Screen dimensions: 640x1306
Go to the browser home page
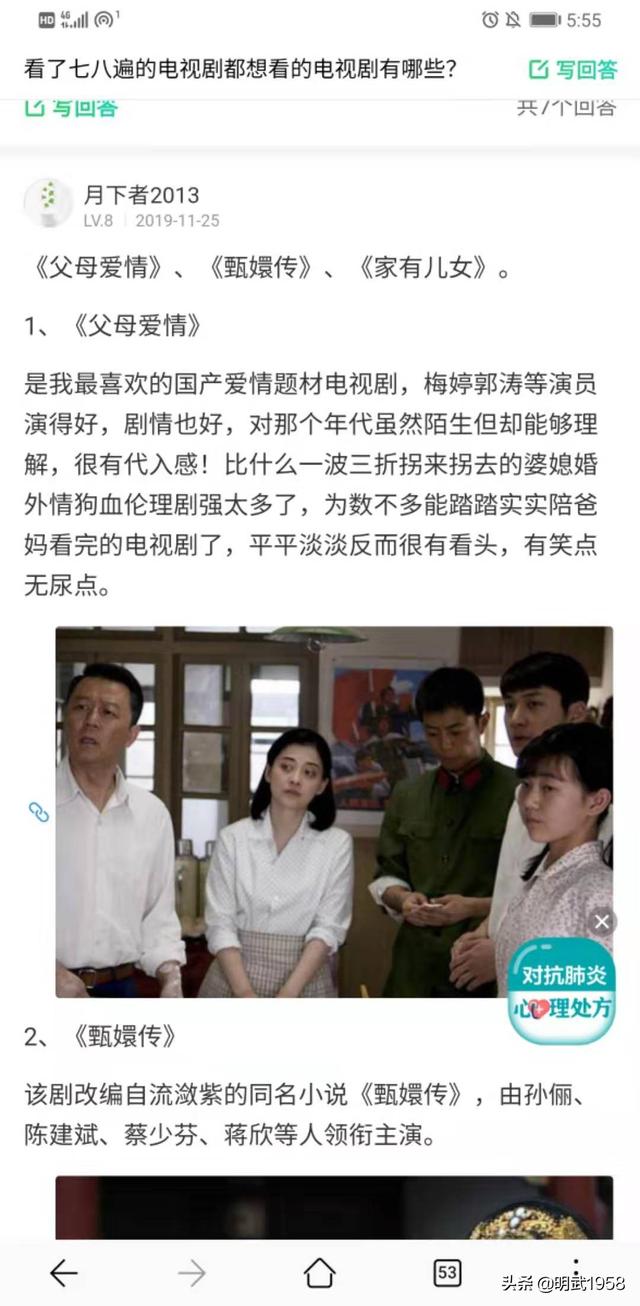click(x=319, y=1273)
